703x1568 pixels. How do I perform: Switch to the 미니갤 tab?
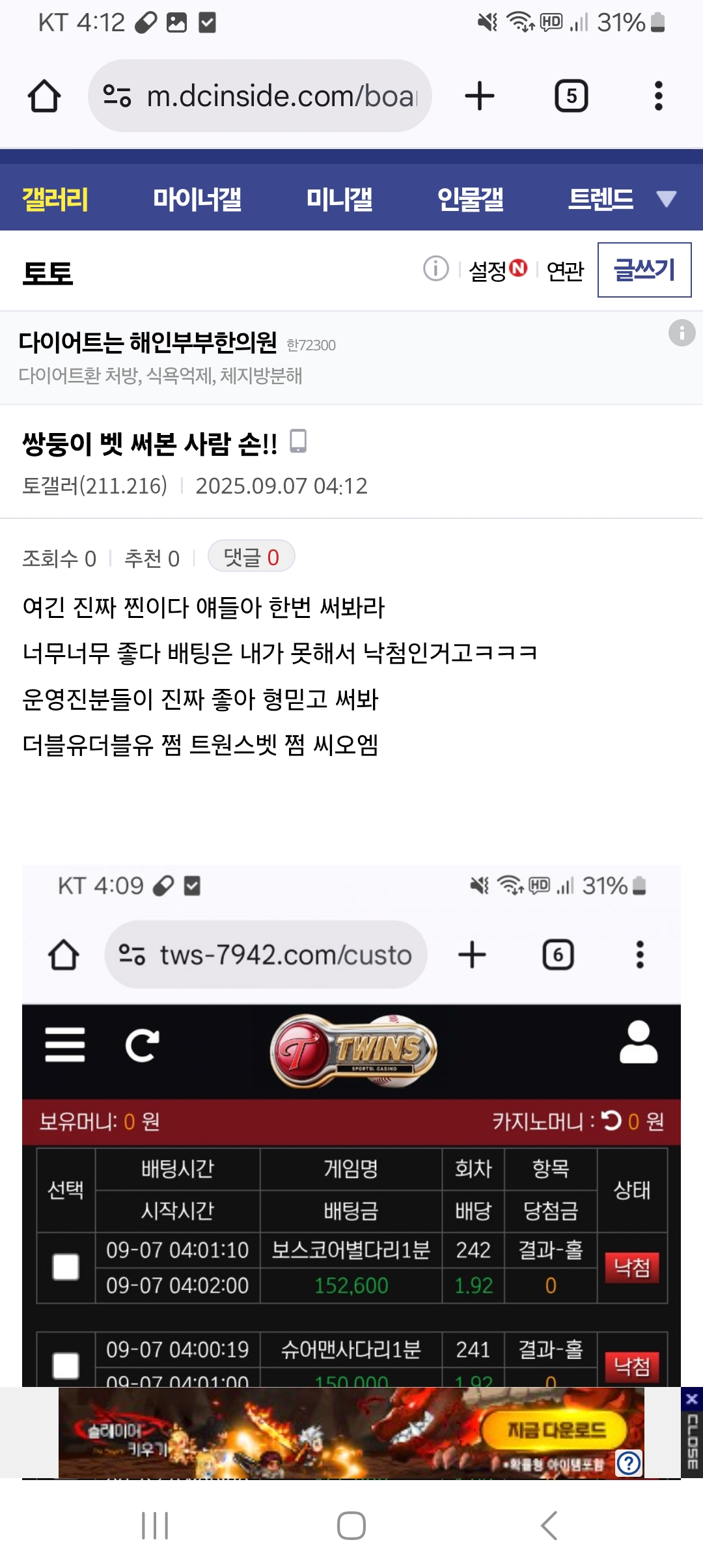(339, 199)
